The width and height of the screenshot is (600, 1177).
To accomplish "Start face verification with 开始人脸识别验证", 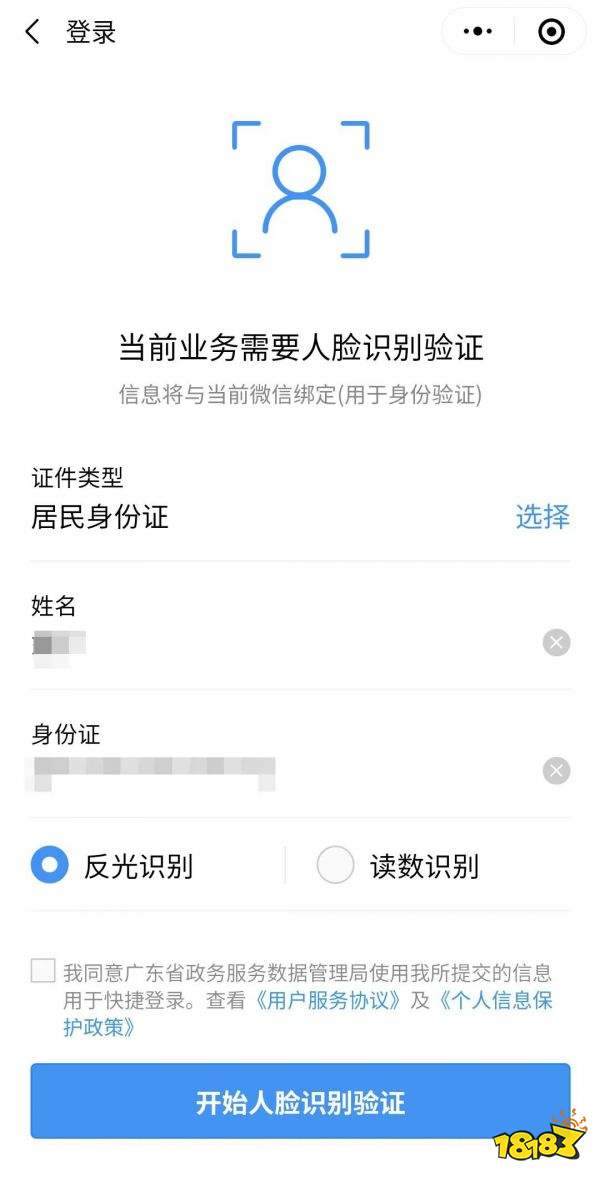I will pos(300,1102).
